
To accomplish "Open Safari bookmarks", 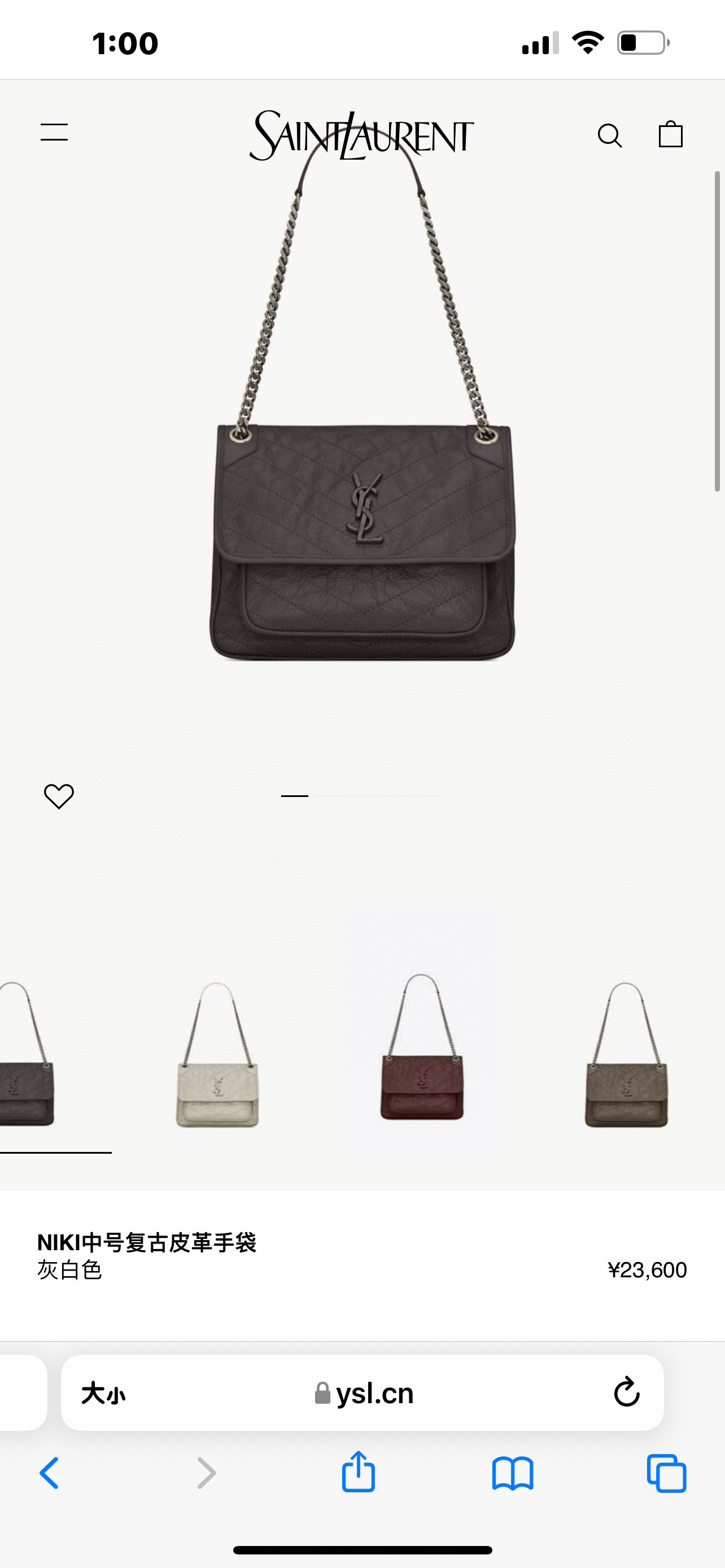I will tap(513, 1473).
